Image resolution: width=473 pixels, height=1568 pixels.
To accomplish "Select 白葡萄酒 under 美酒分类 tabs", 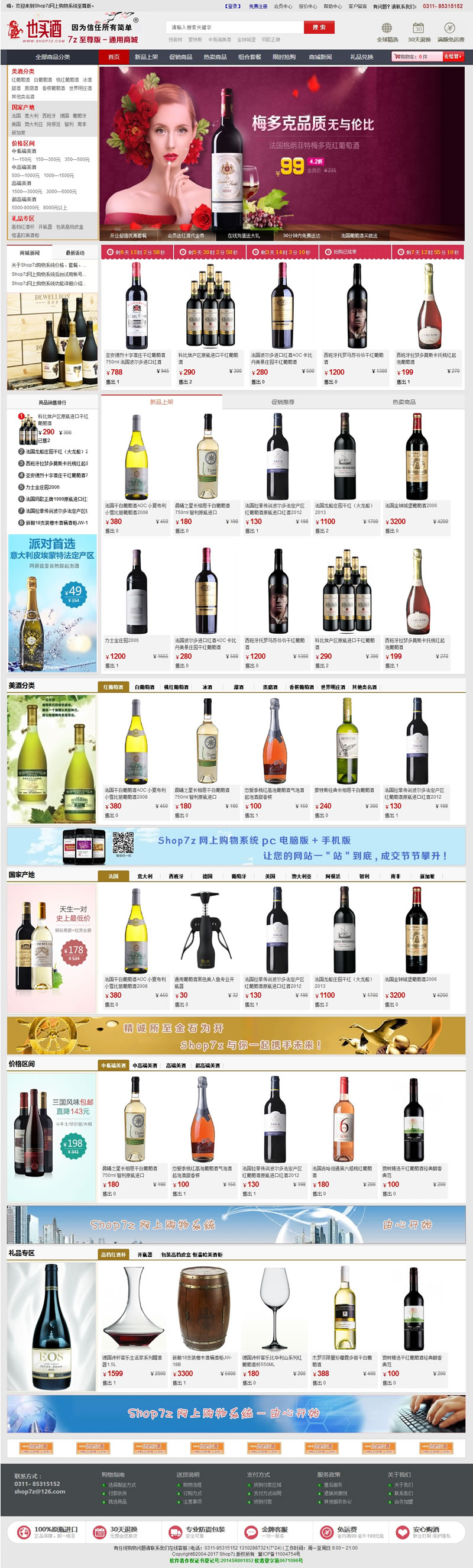I will 145,687.
